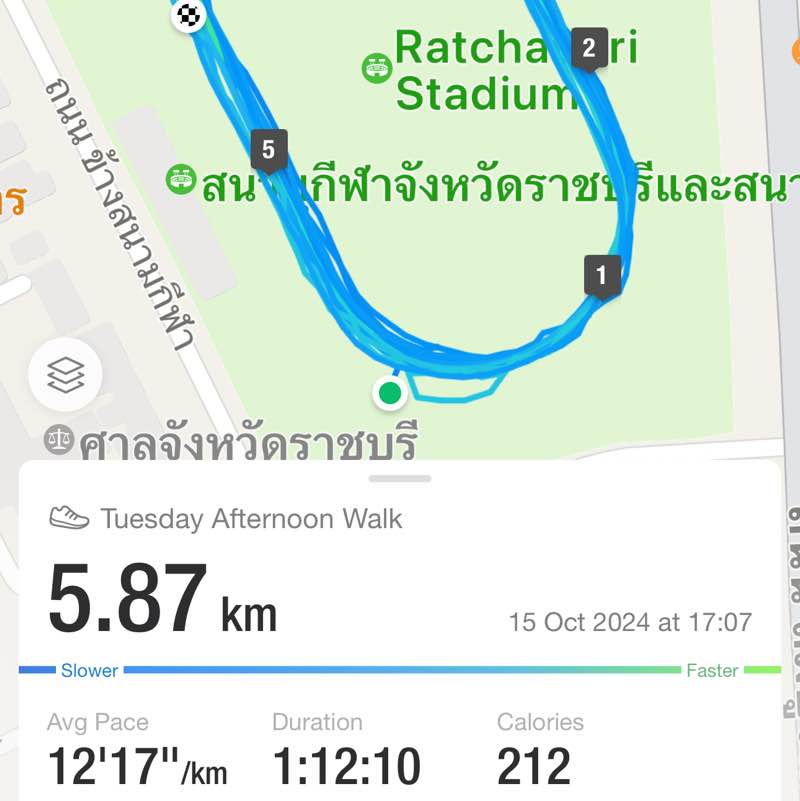This screenshot has width=800, height=801.
Task: Select the Ratchaburi Stadium place icon
Action: point(379,65)
